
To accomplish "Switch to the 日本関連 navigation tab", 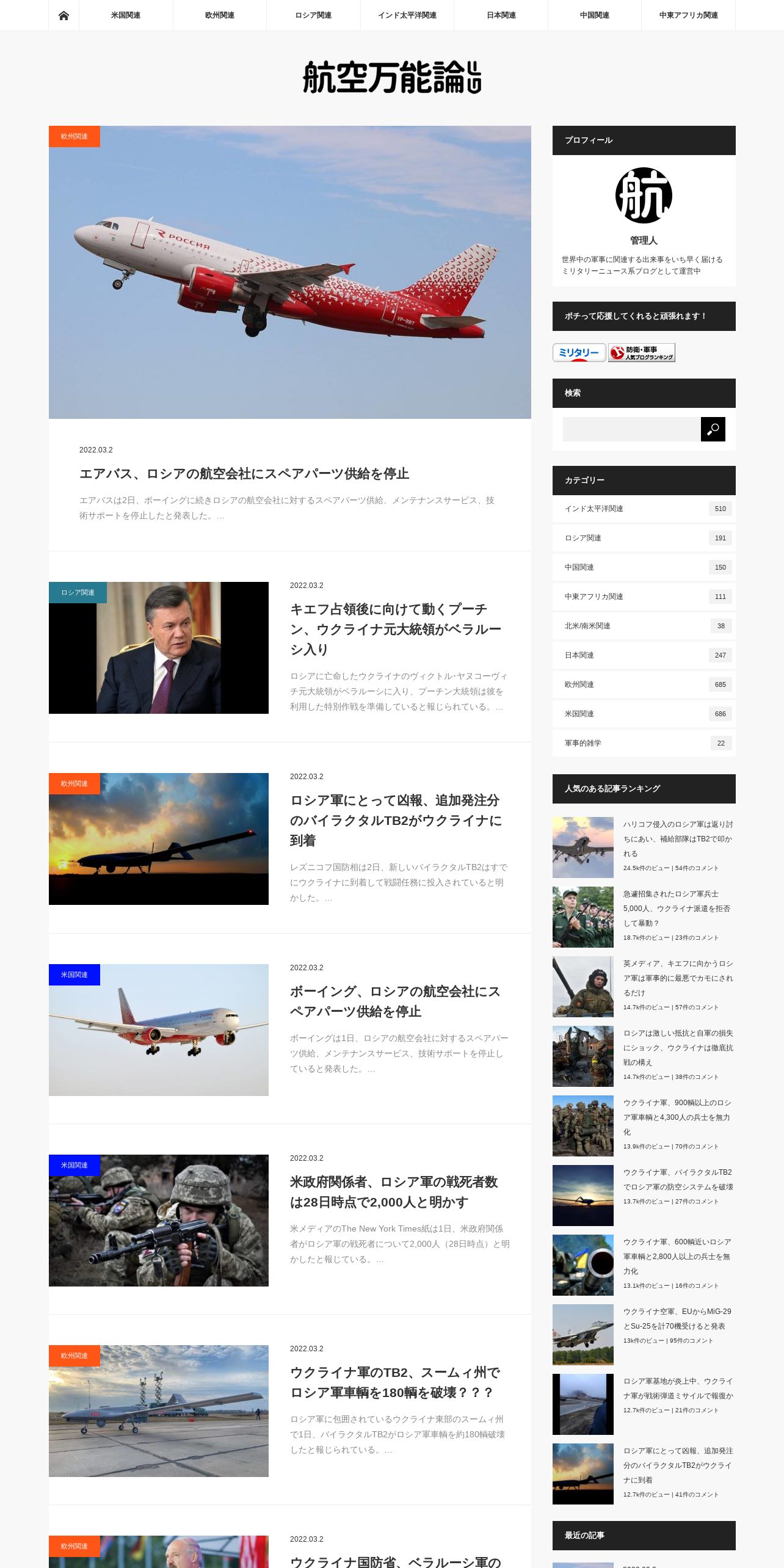I will 501,15.
